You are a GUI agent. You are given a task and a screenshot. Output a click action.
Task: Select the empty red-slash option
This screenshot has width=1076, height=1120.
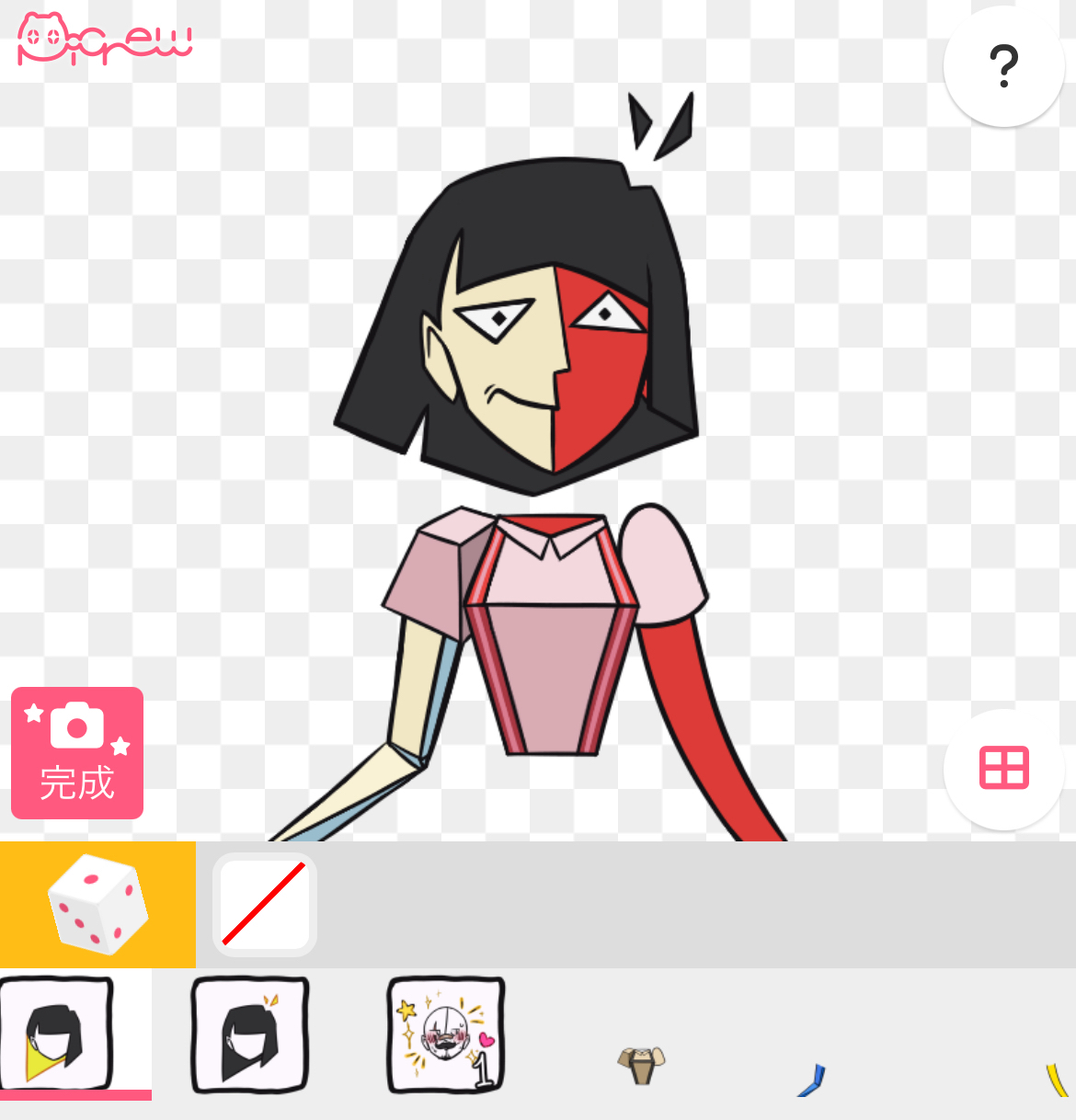point(265,904)
